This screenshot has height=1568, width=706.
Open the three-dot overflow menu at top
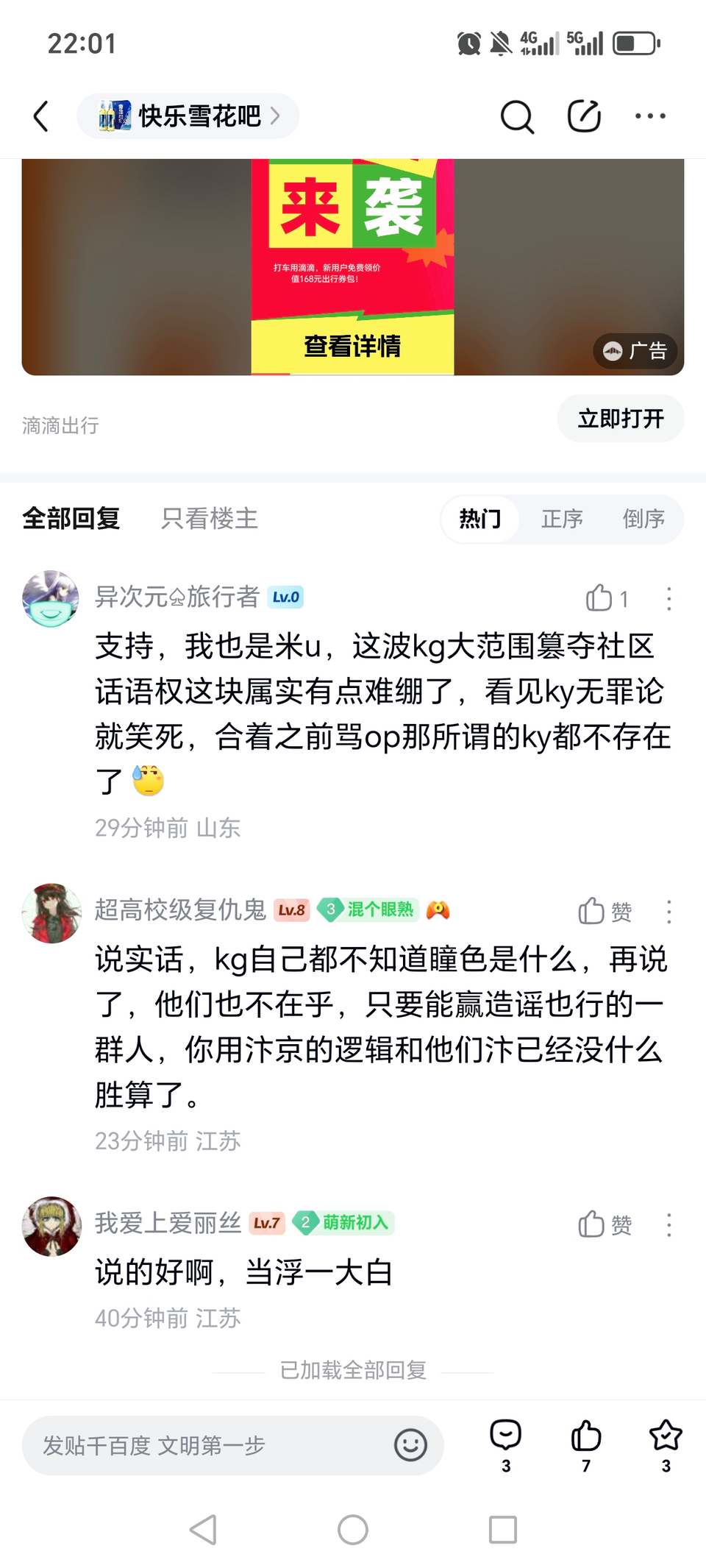coord(650,116)
